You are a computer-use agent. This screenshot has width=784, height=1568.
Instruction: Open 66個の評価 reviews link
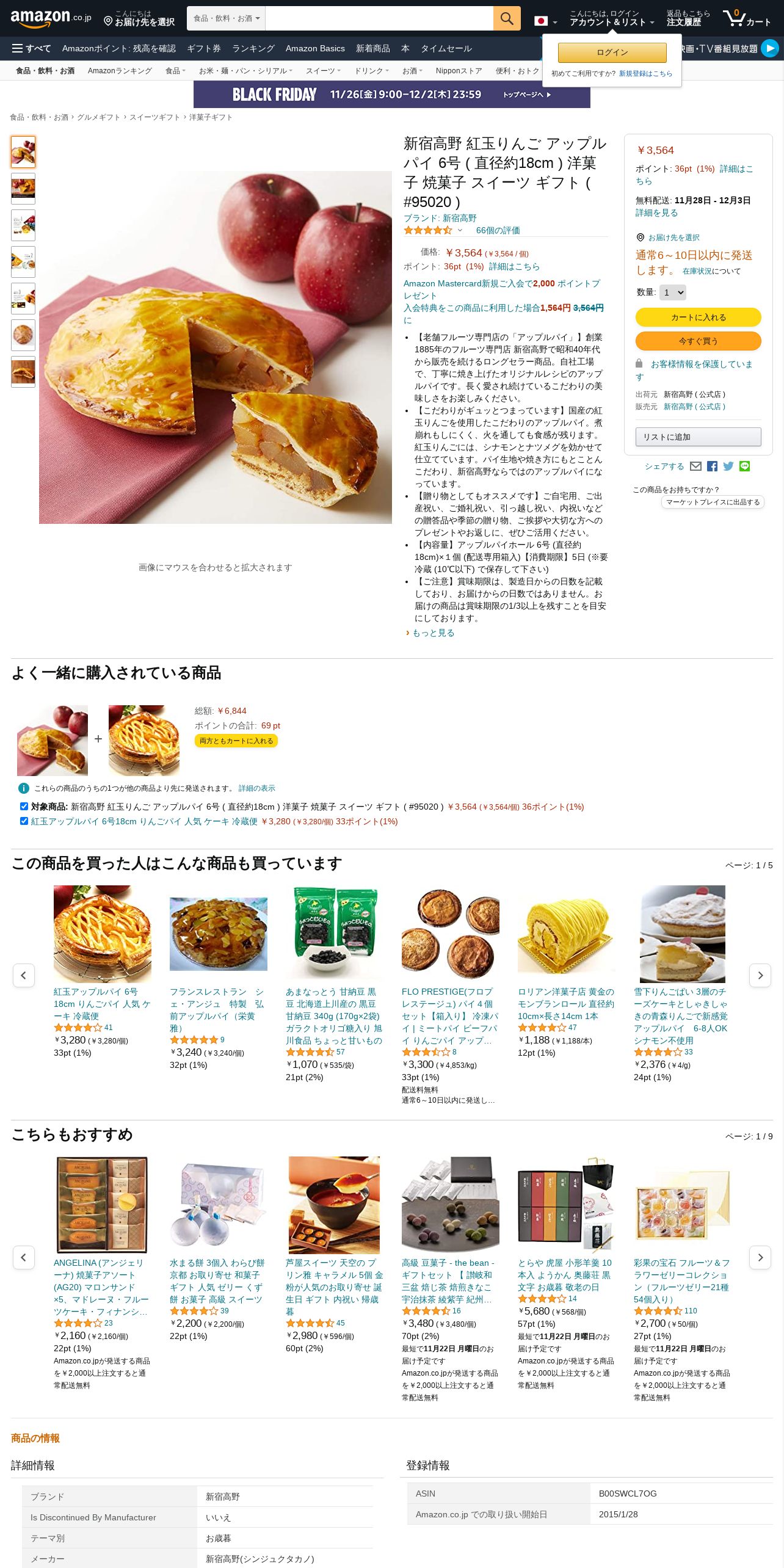(x=498, y=230)
